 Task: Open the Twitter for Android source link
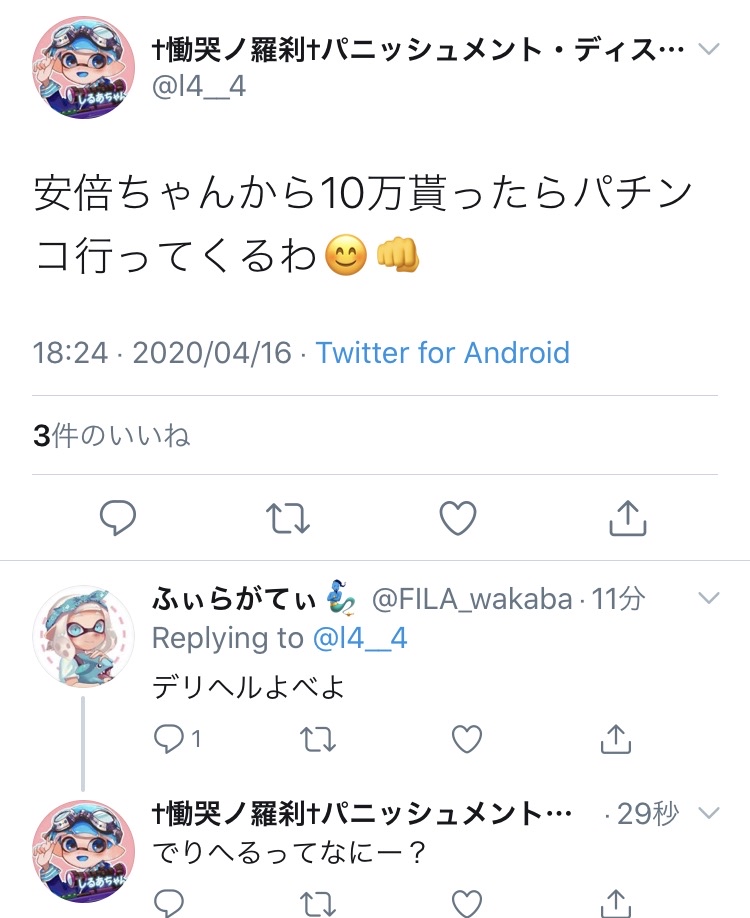[442, 353]
